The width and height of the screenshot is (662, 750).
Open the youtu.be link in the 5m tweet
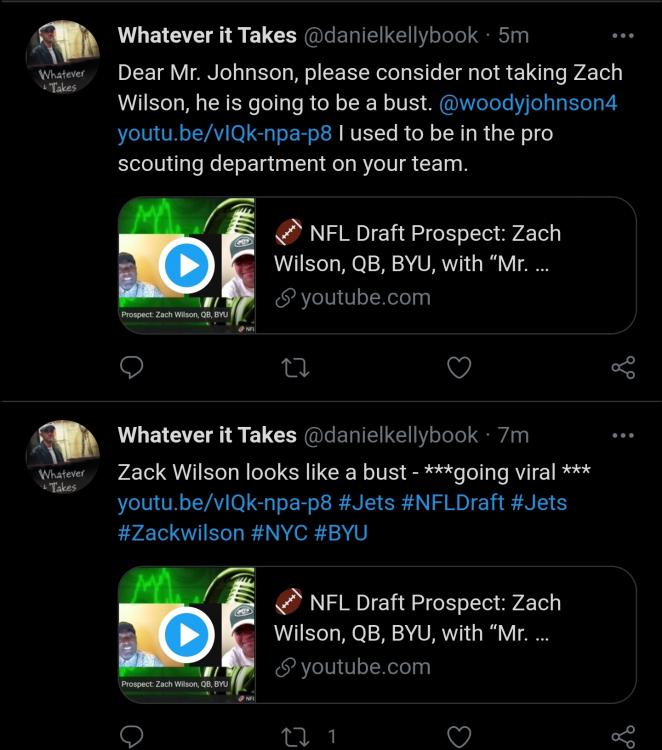coord(224,134)
